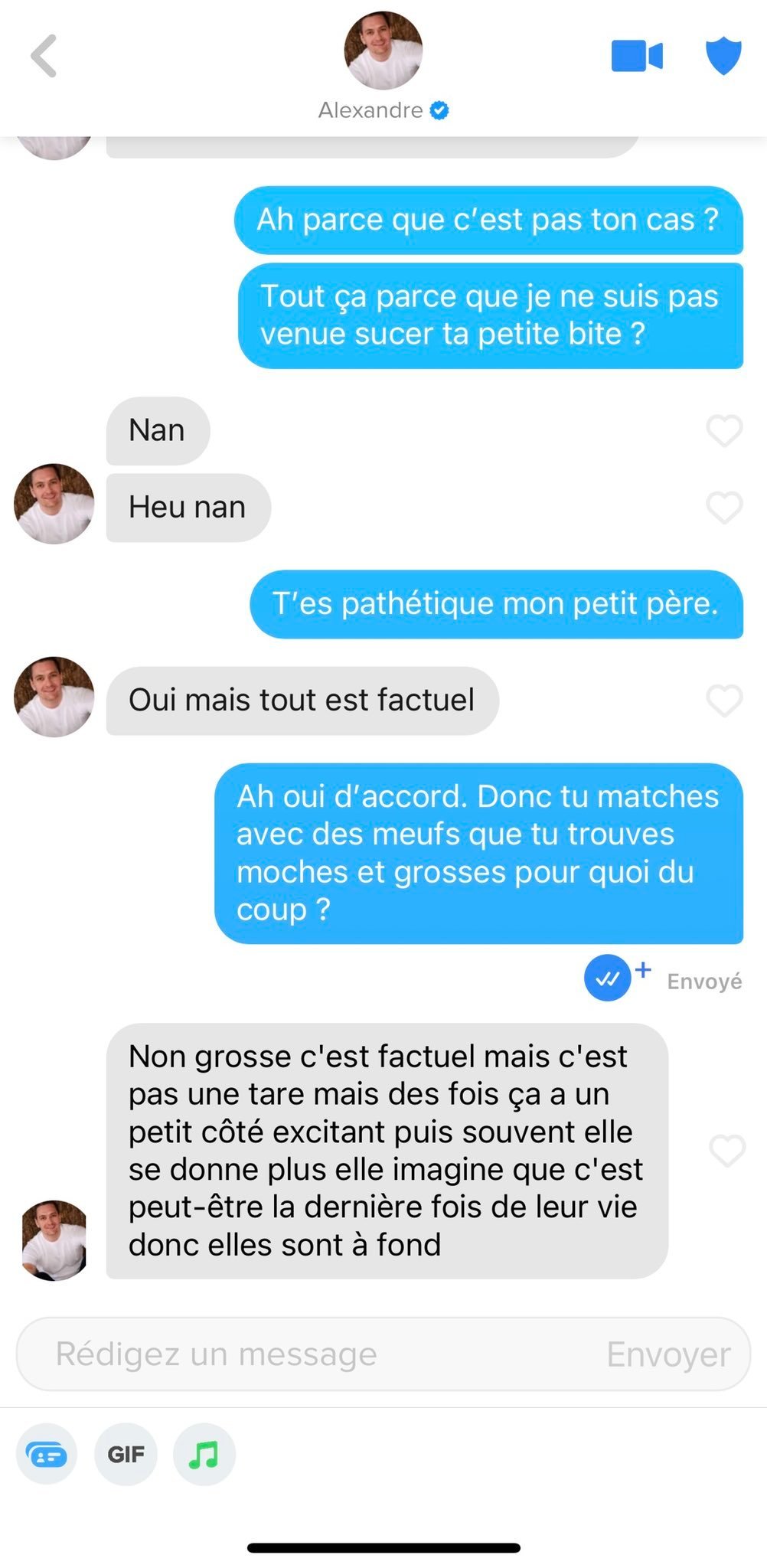767x1568 pixels.
Task: Like the "Heu nan" message
Action: click(724, 507)
